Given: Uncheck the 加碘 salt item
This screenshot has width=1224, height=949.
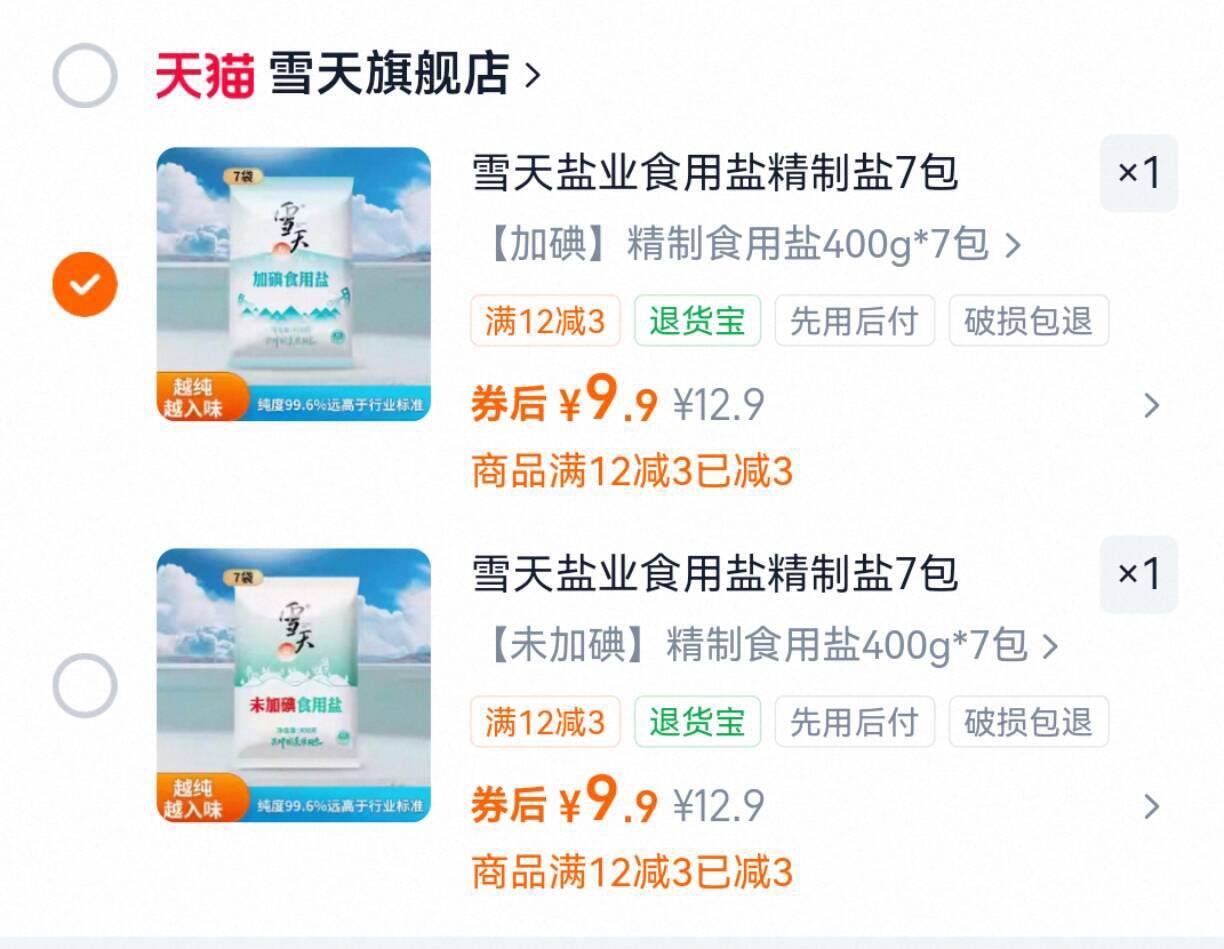Looking at the screenshot, I should click(x=85, y=285).
